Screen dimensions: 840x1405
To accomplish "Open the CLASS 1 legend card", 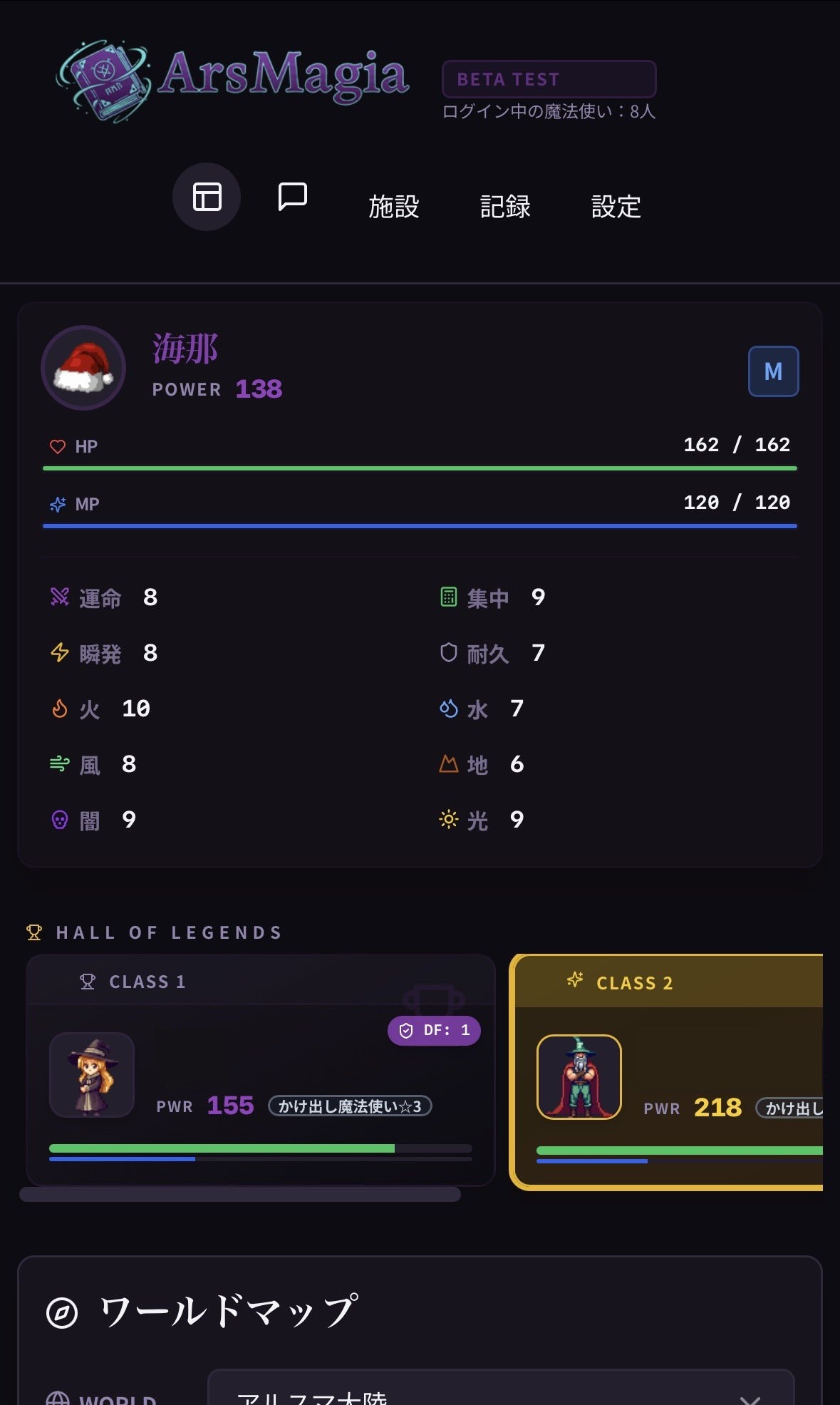I will point(260,1069).
